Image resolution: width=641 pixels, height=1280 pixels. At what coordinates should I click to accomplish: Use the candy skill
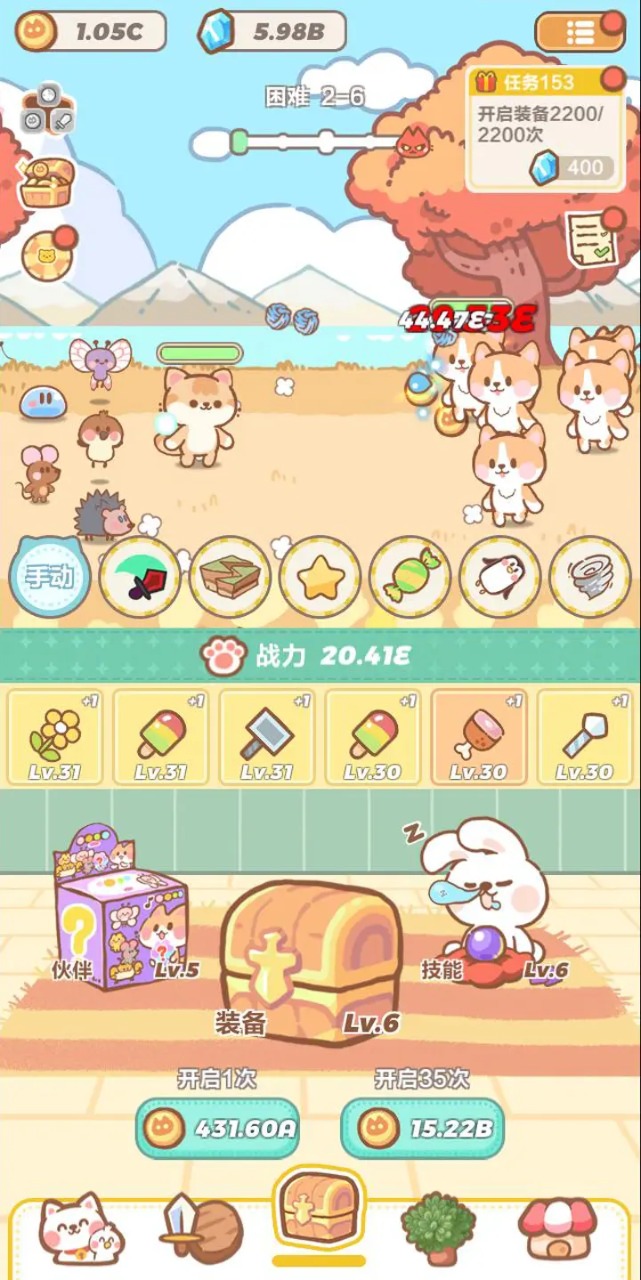pos(410,578)
